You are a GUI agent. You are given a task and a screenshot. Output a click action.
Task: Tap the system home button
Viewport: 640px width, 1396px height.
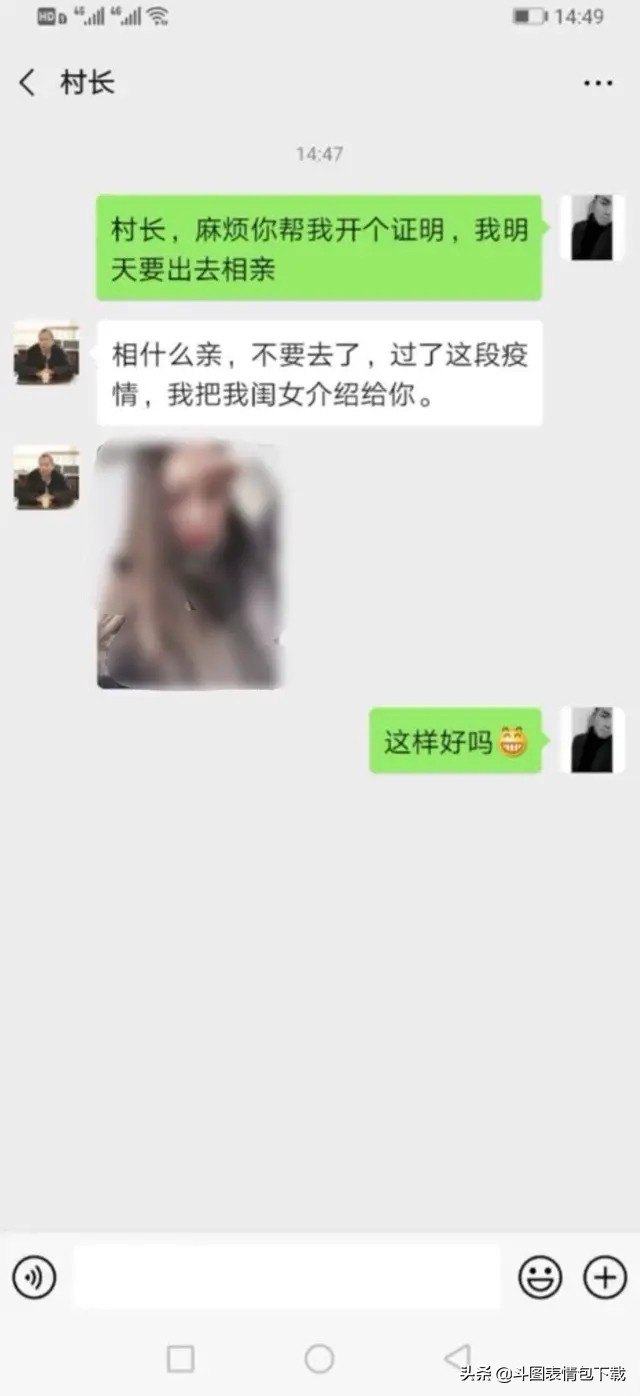tap(319, 1358)
